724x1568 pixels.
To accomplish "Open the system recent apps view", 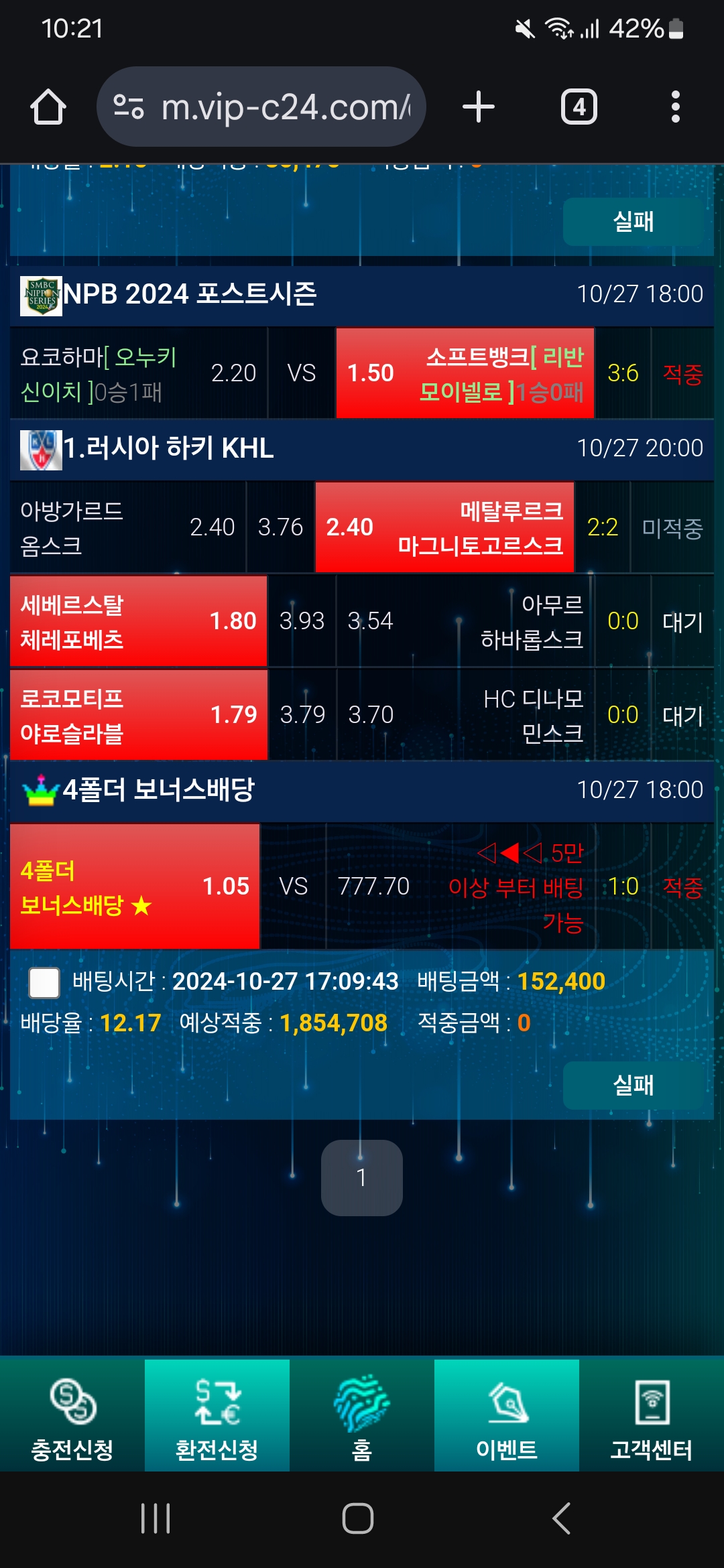I will point(156,1518).
